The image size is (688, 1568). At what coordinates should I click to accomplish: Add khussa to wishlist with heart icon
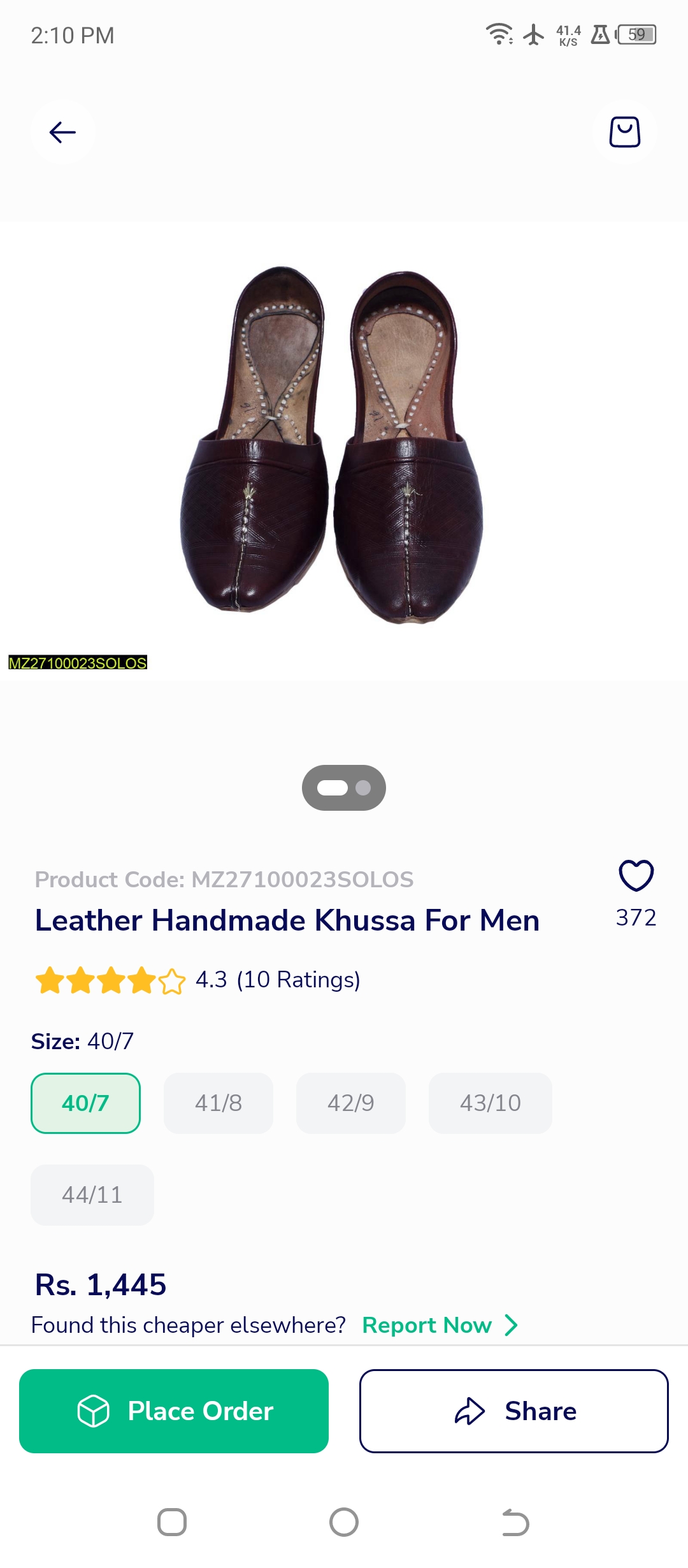coord(636,876)
